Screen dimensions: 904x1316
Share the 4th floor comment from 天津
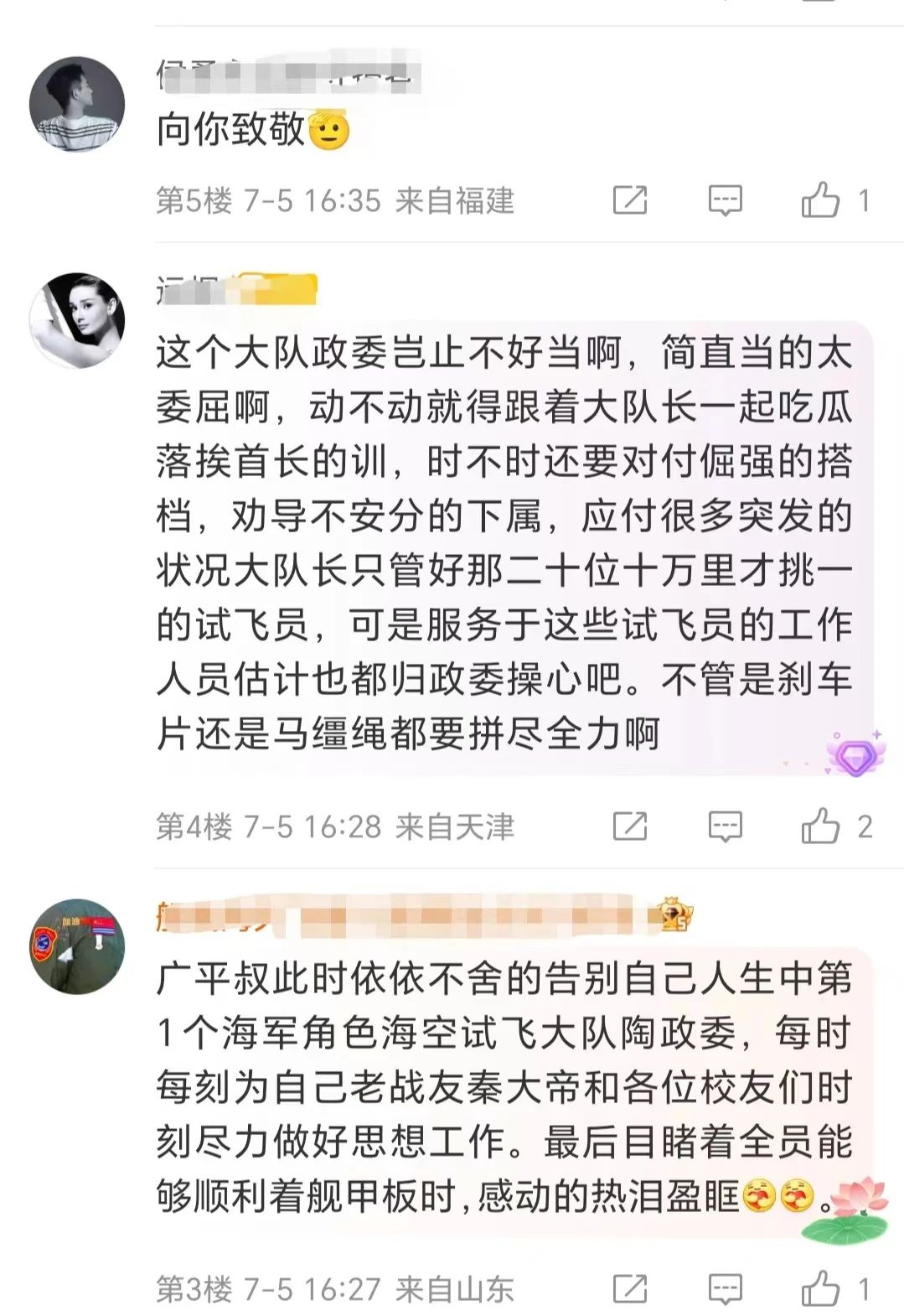(x=629, y=826)
